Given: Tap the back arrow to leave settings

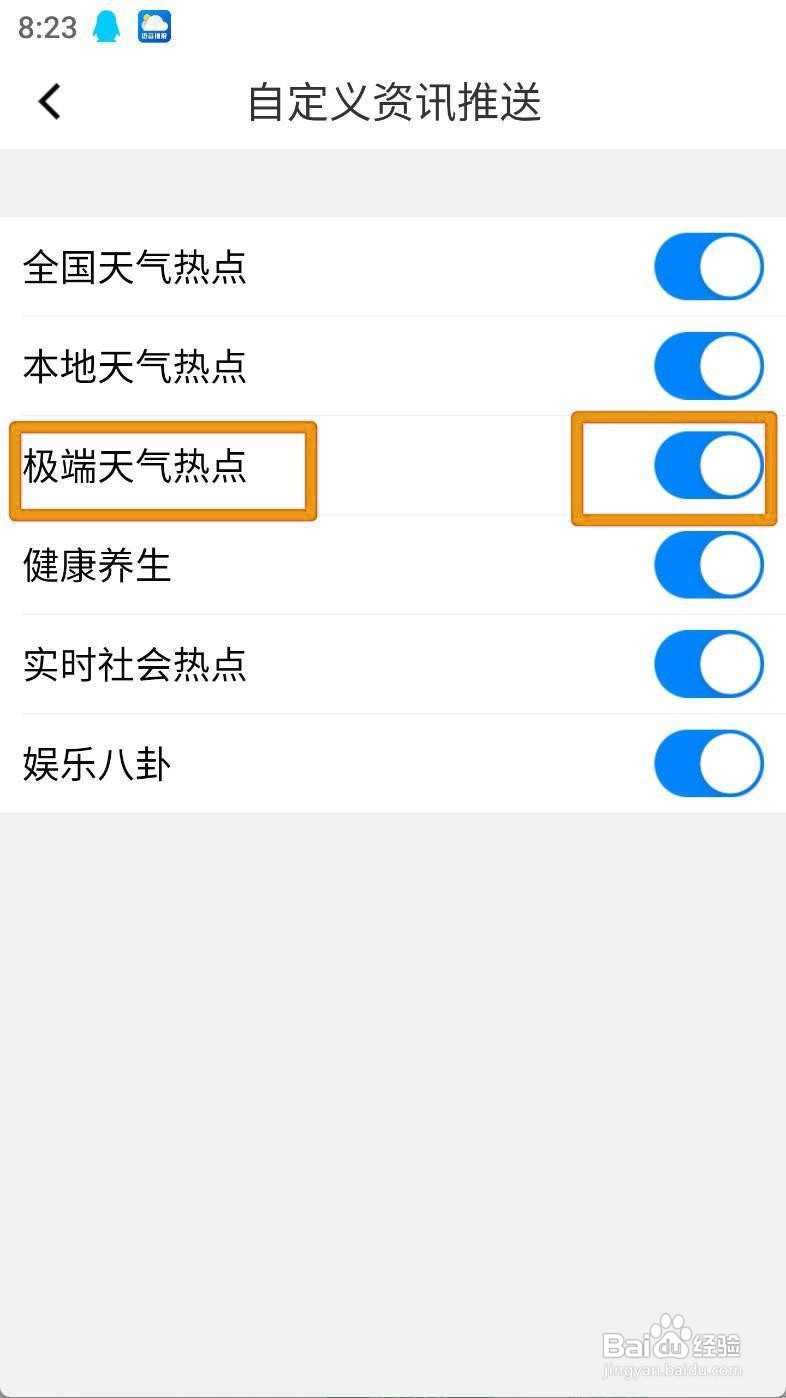Looking at the screenshot, I should coord(48,101).
